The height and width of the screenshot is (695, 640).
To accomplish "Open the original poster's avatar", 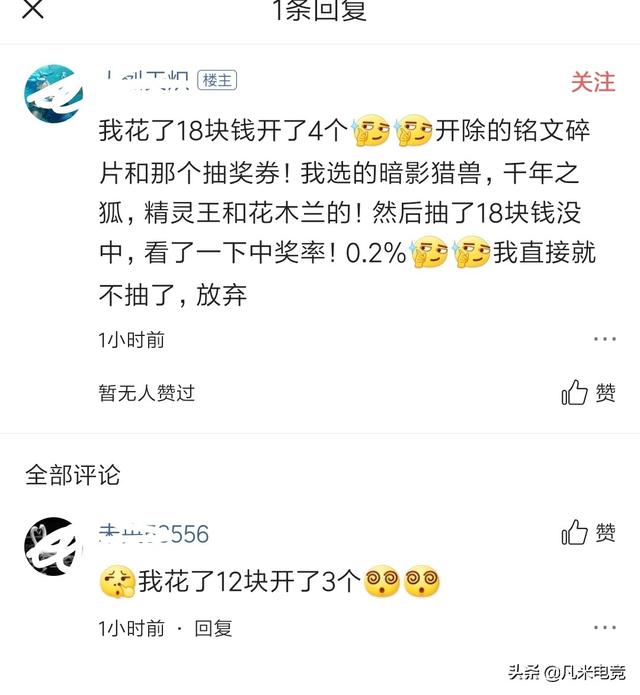I will click(53, 93).
